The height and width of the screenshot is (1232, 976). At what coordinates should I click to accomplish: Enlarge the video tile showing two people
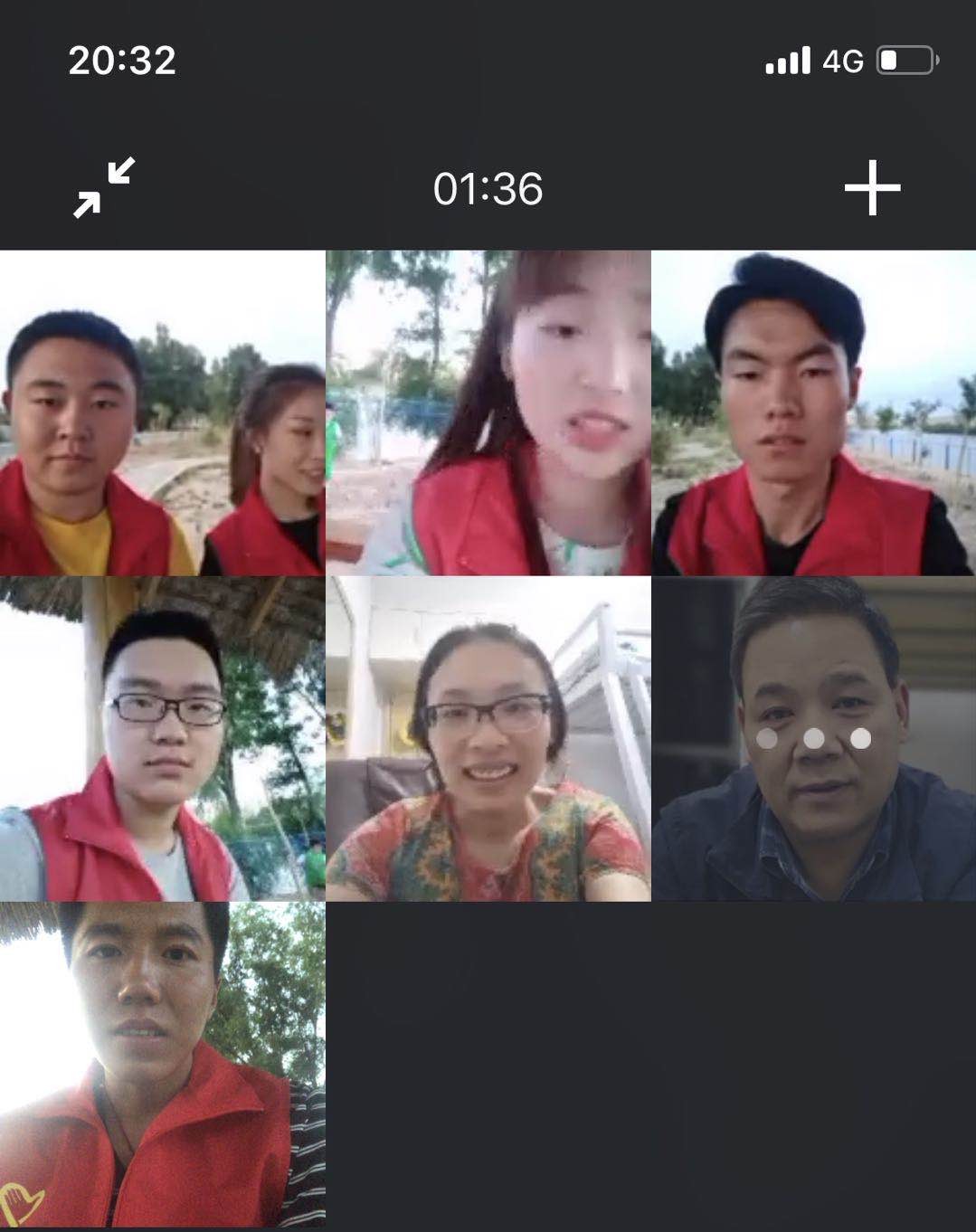(x=162, y=413)
